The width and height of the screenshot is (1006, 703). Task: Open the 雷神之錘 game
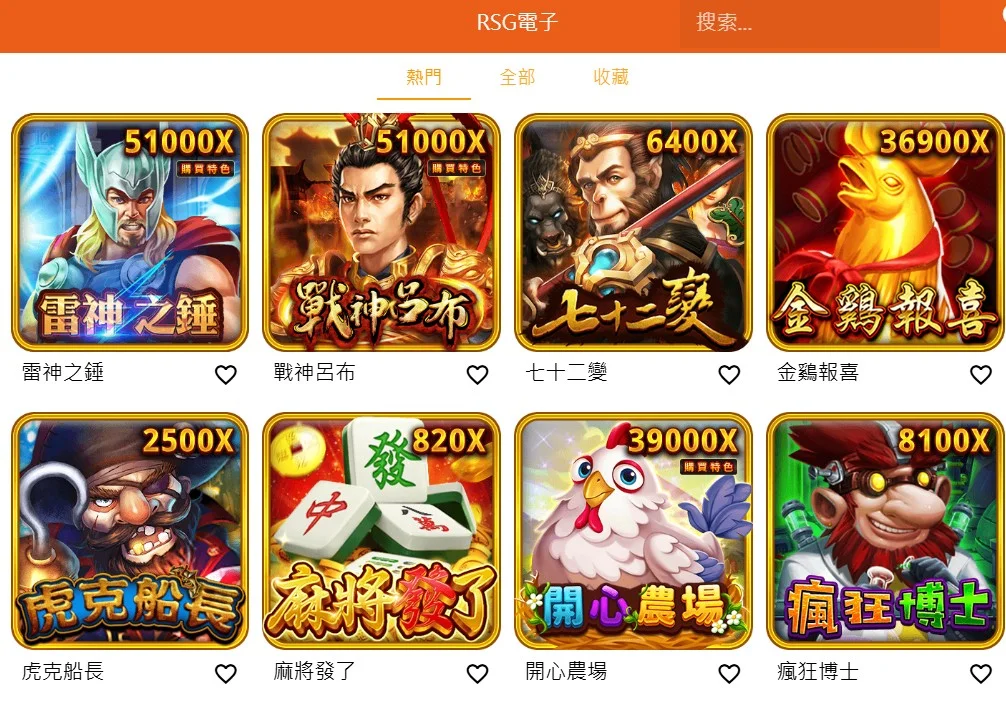(x=130, y=232)
